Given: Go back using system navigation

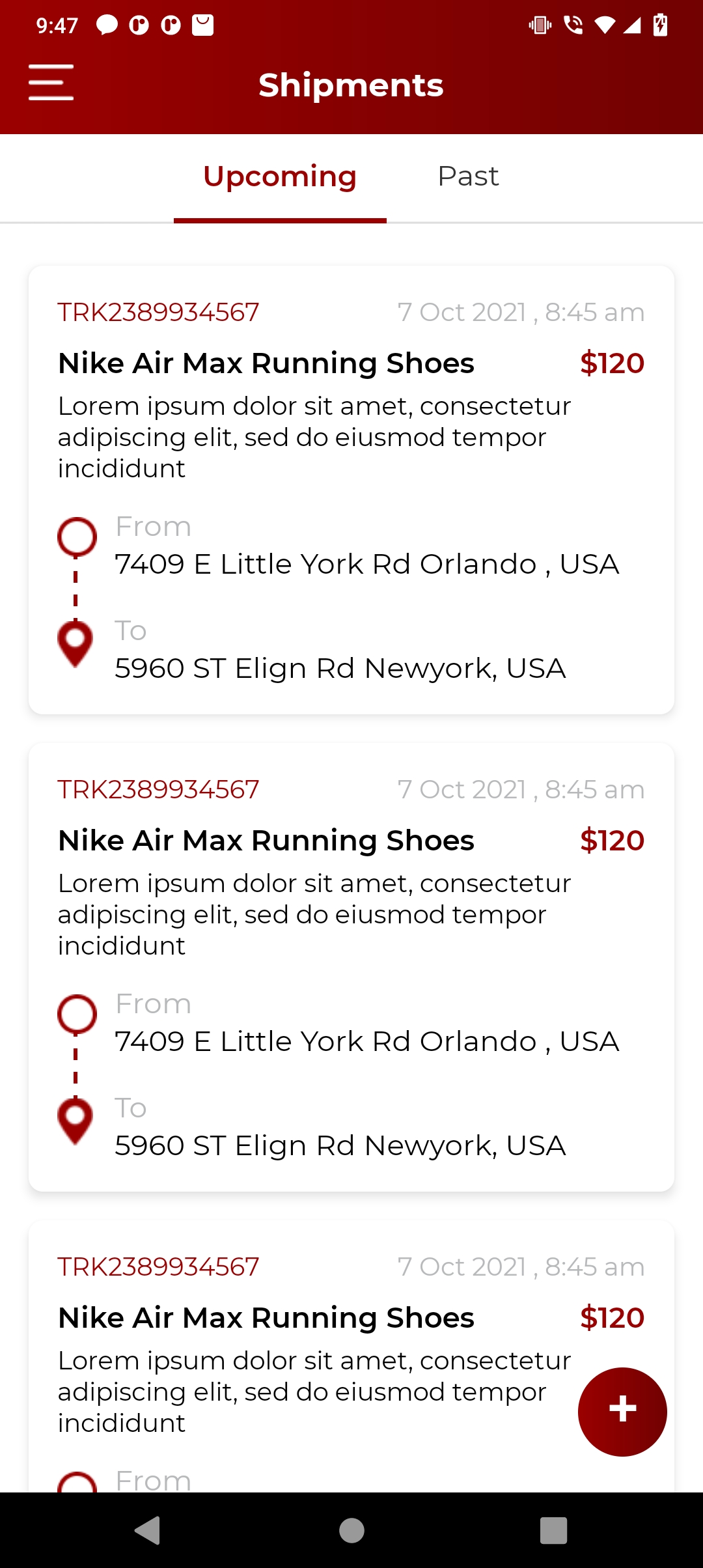Looking at the screenshot, I should (x=148, y=1530).
